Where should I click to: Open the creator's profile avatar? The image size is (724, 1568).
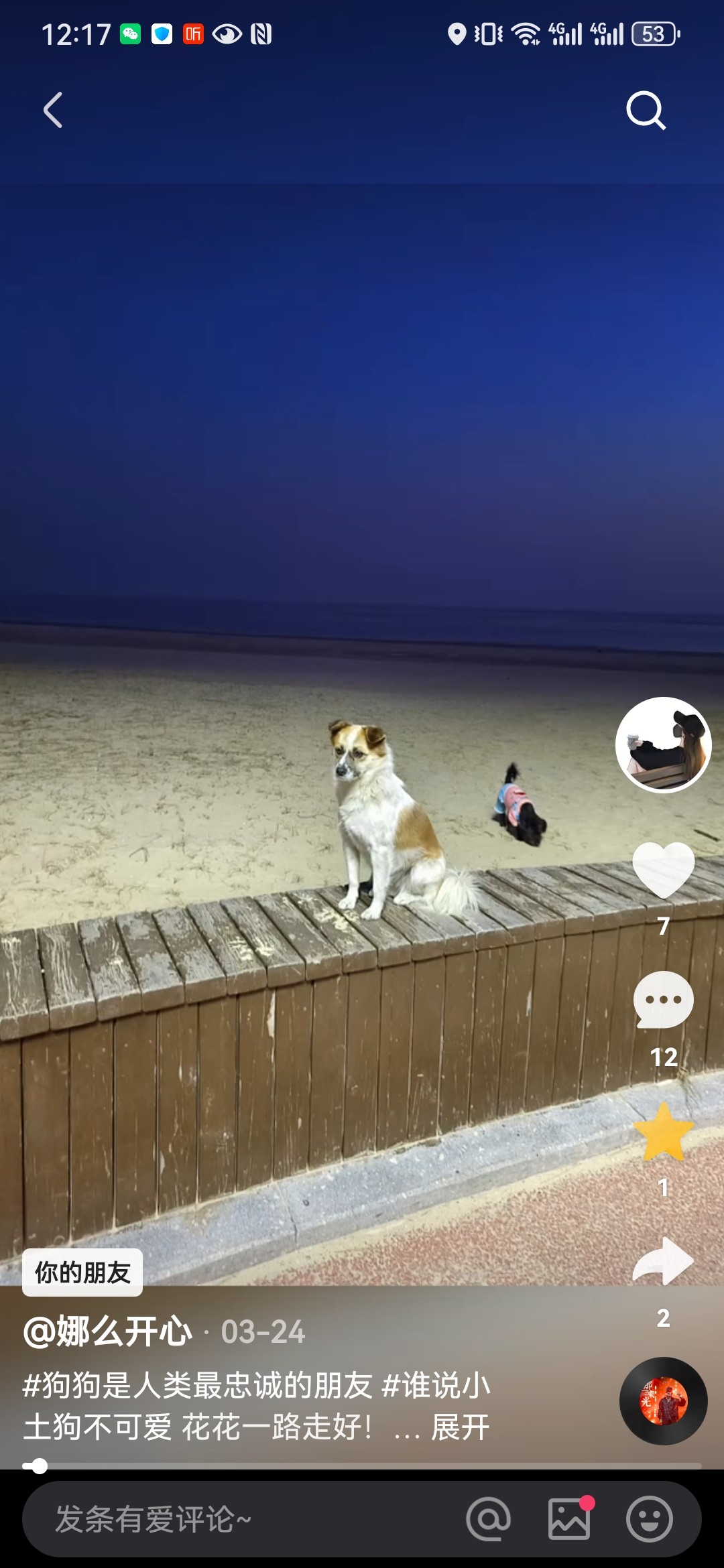[x=663, y=744]
